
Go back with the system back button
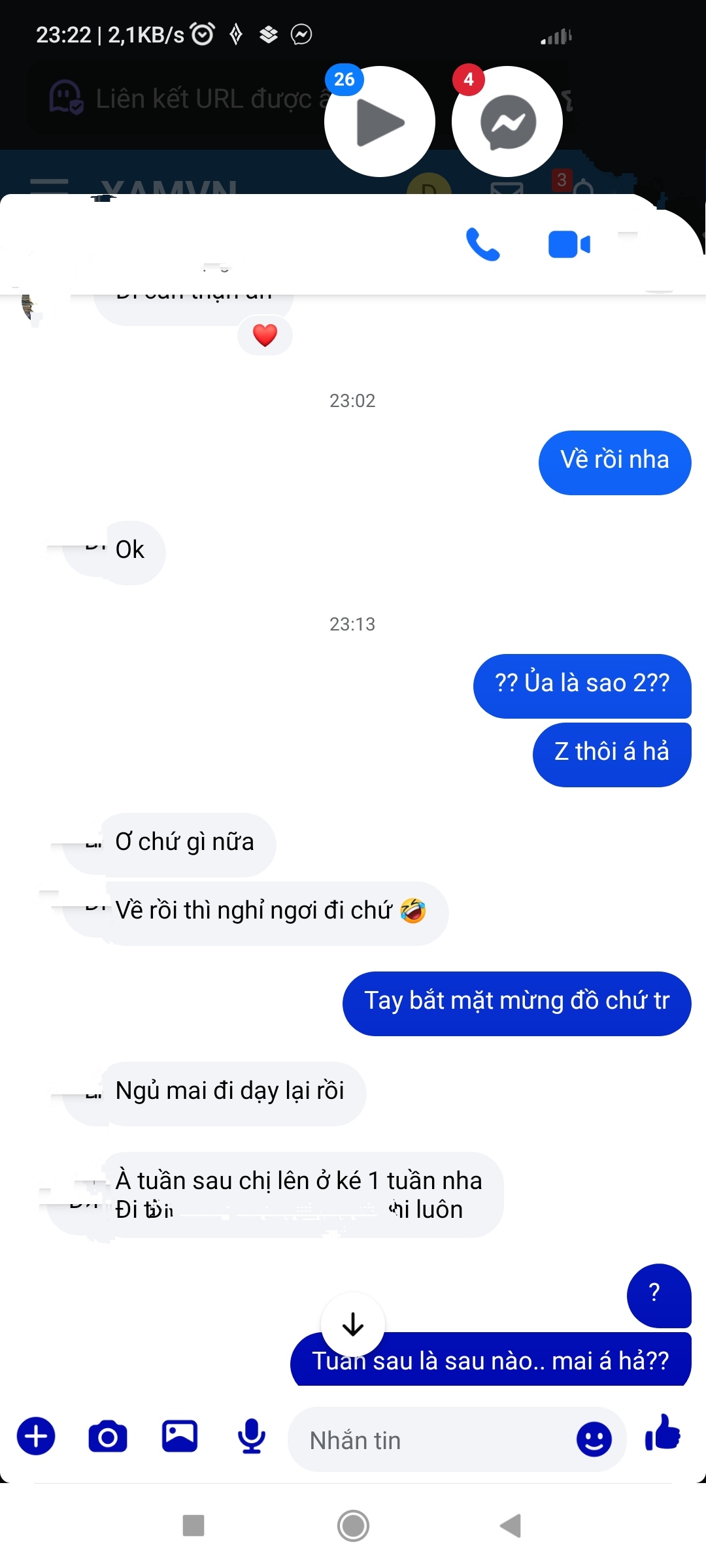point(511,1526)
